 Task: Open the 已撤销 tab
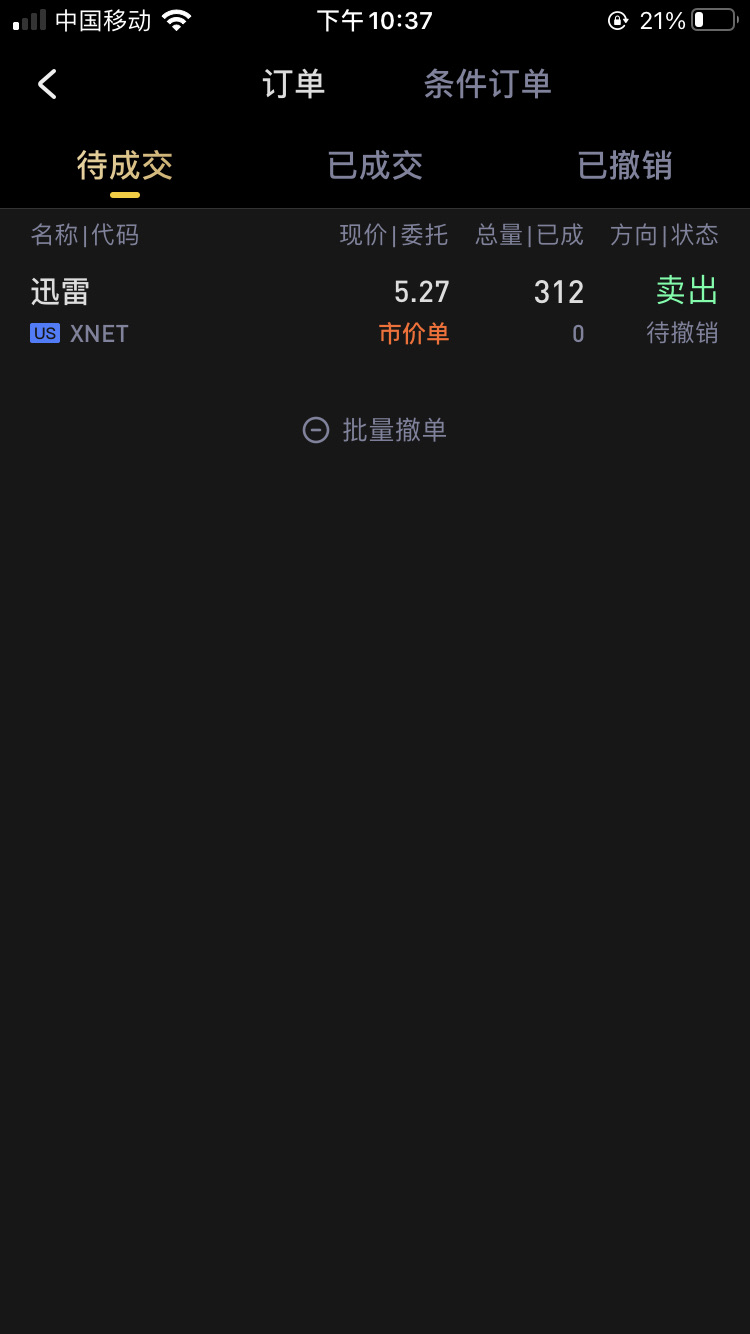click(624, 166)
